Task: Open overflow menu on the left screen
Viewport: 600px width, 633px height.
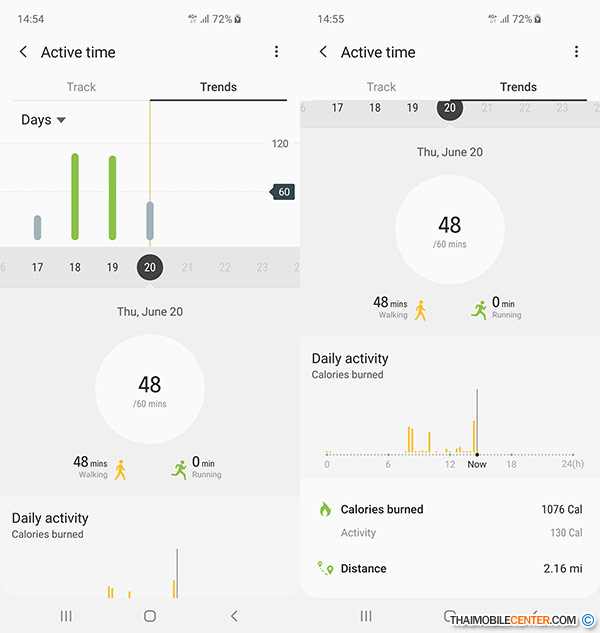Action: click(x=276, y=52)
